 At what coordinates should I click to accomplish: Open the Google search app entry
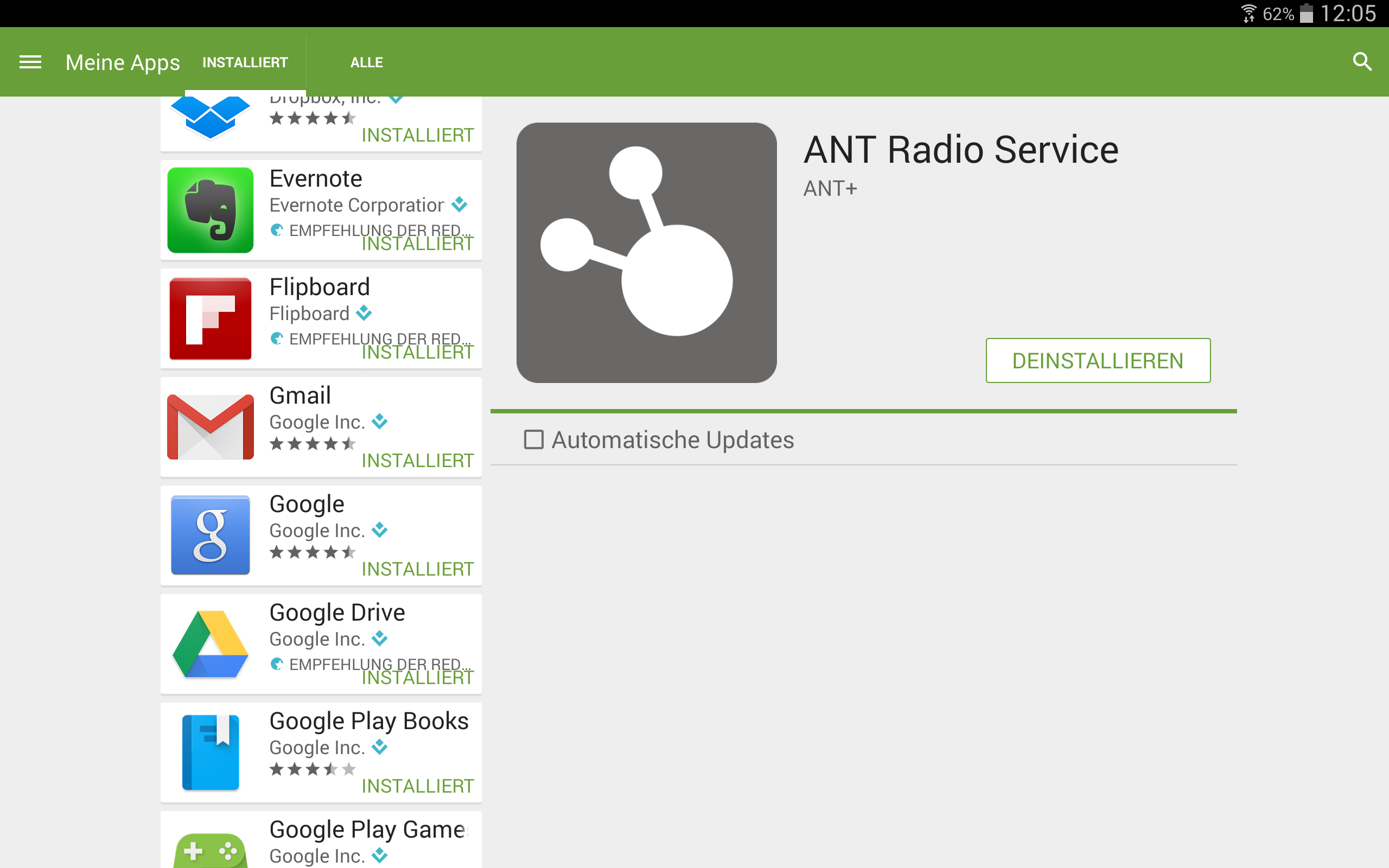pos(321,535)
